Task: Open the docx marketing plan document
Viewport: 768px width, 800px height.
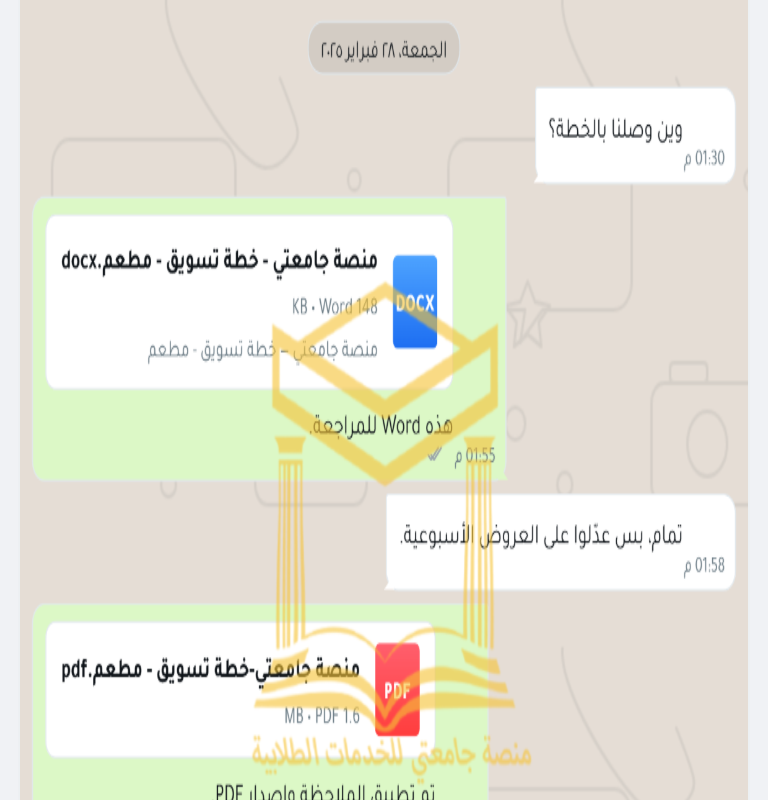Action: click(250, 301)
